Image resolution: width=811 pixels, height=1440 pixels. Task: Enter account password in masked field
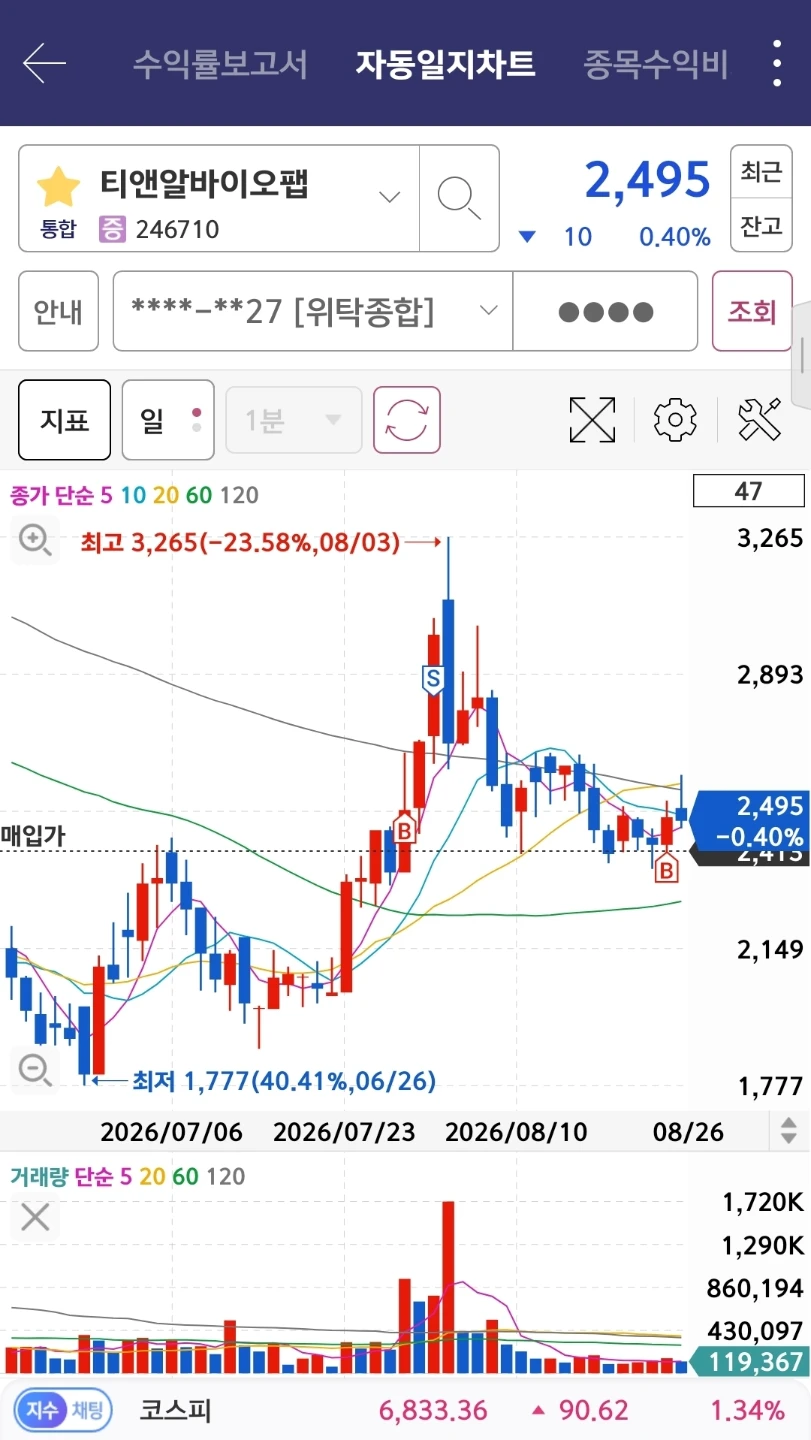[605, 311]
